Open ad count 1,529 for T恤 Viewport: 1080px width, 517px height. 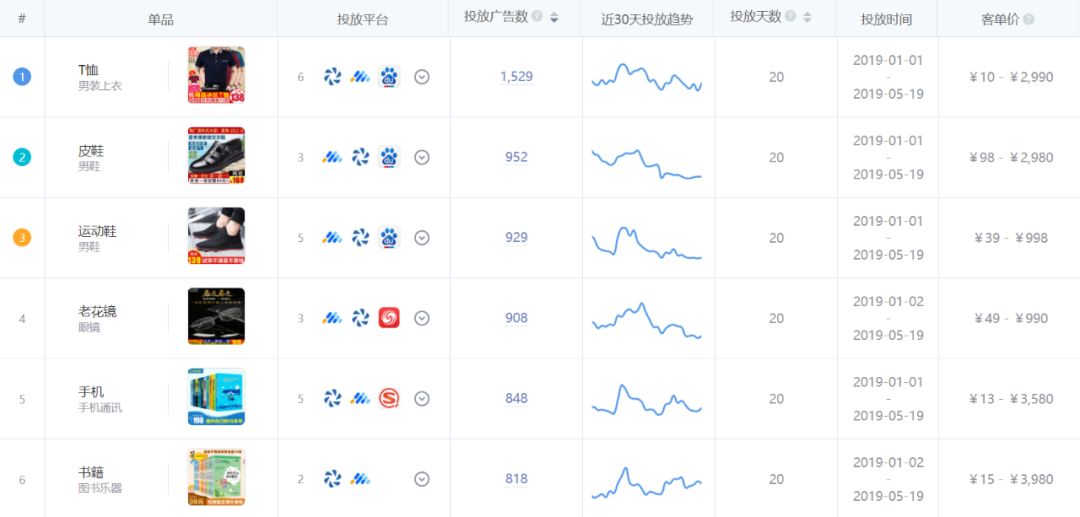[x=517, y=76]
